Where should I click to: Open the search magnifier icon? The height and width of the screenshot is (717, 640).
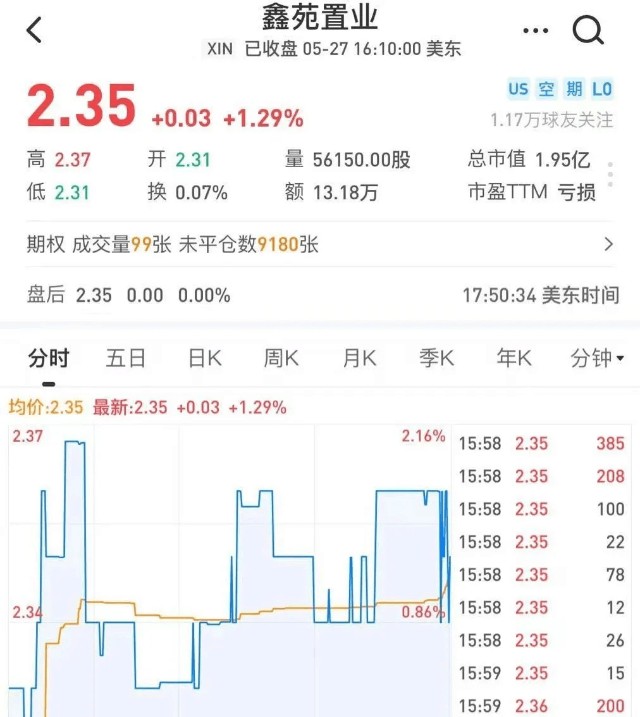(x=588, y=30)
